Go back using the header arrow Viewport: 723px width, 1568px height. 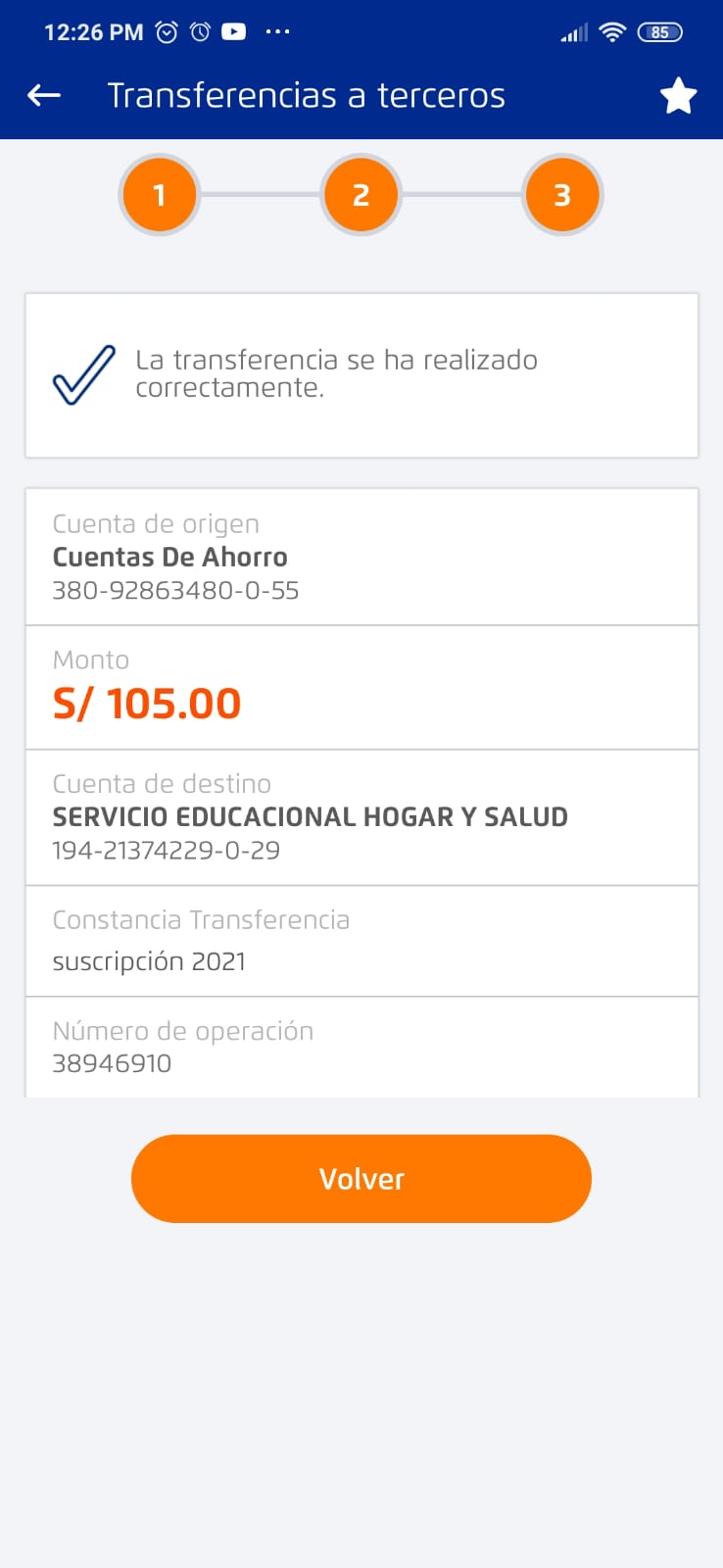click(x=44, y=95)
